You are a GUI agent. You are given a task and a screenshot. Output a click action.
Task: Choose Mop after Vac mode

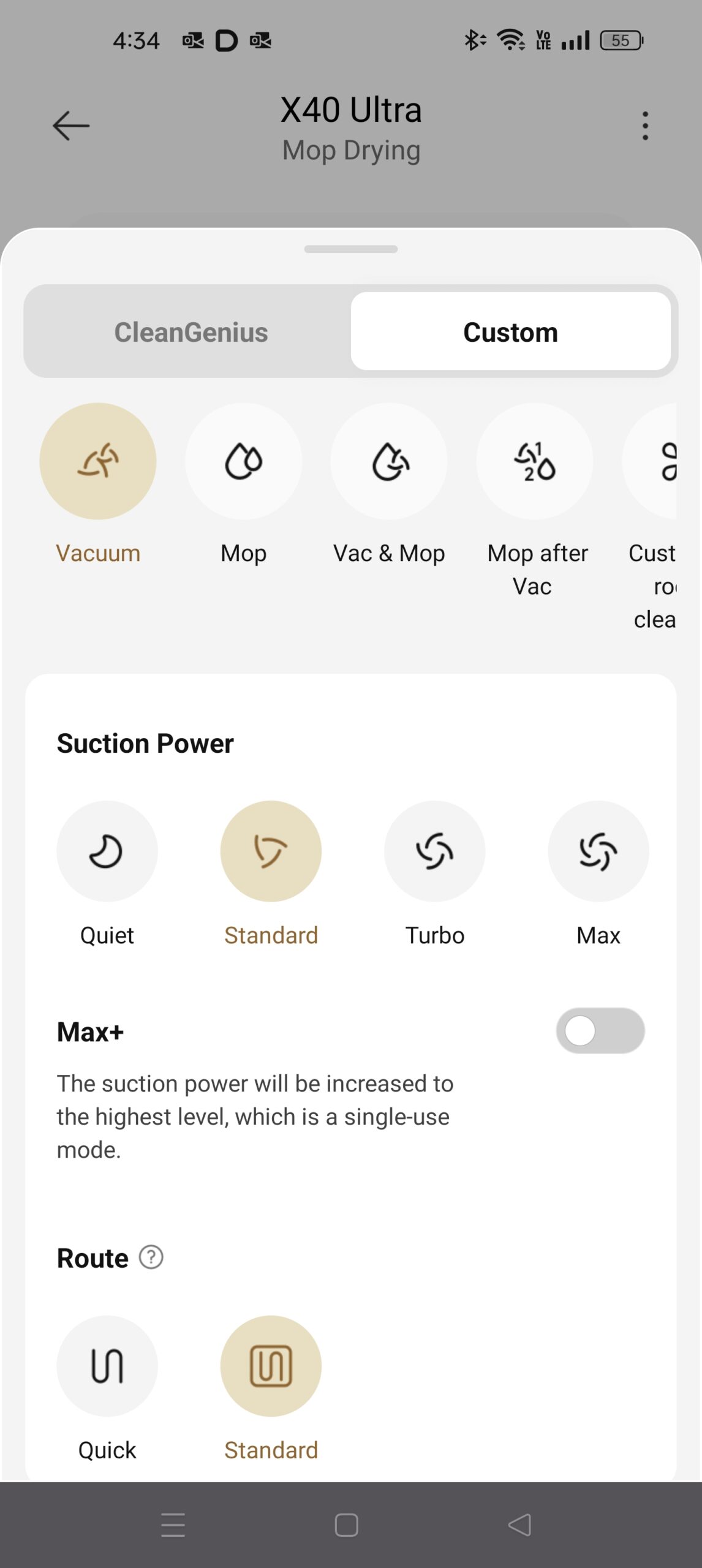point(535,461)
